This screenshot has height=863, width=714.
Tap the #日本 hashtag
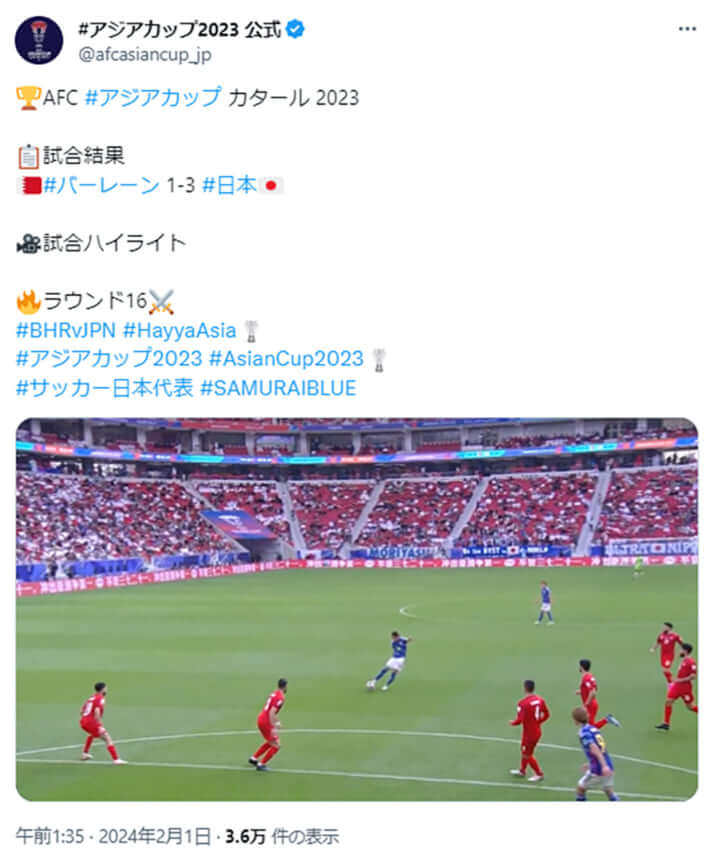click(229, 185)
